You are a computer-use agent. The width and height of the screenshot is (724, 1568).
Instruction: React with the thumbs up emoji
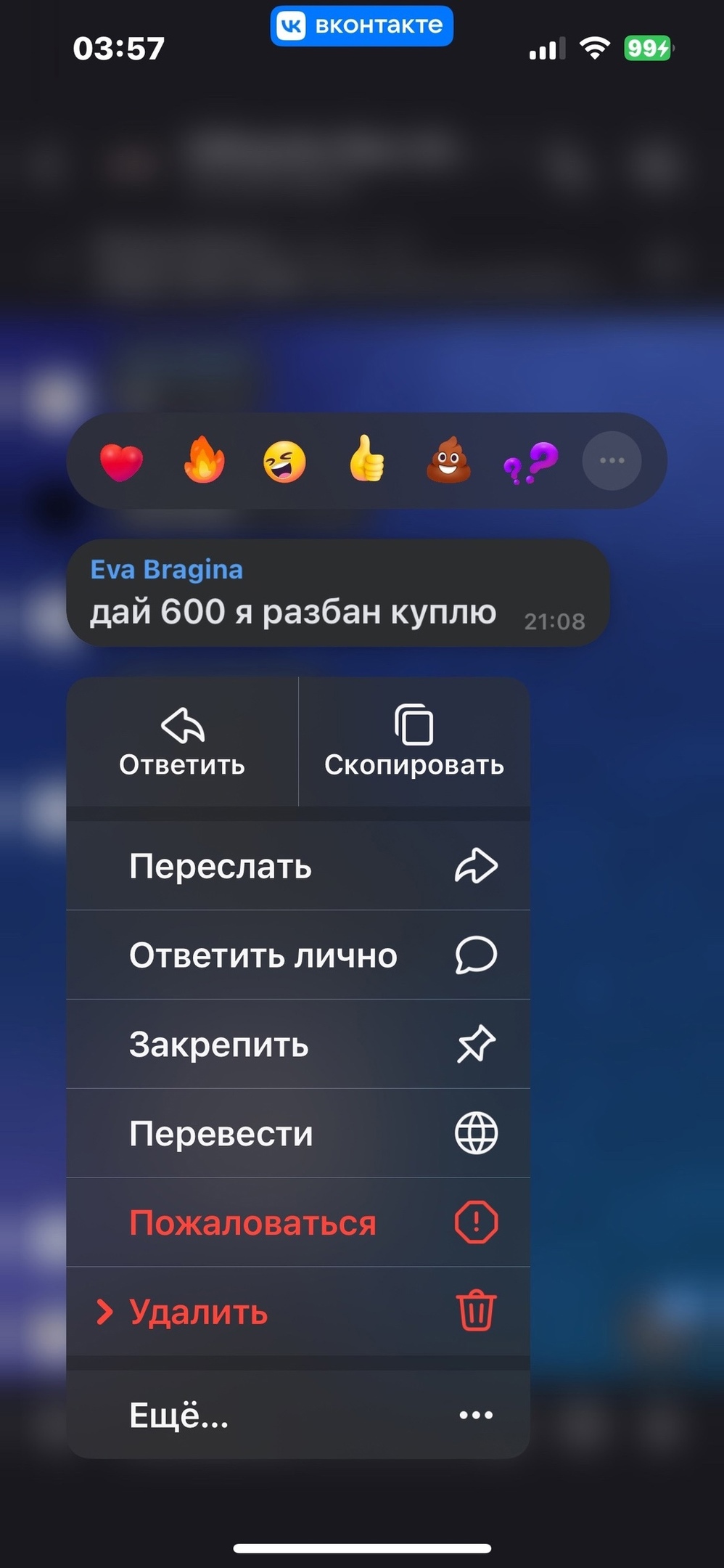pyautogui.click(x=366, y=460)
